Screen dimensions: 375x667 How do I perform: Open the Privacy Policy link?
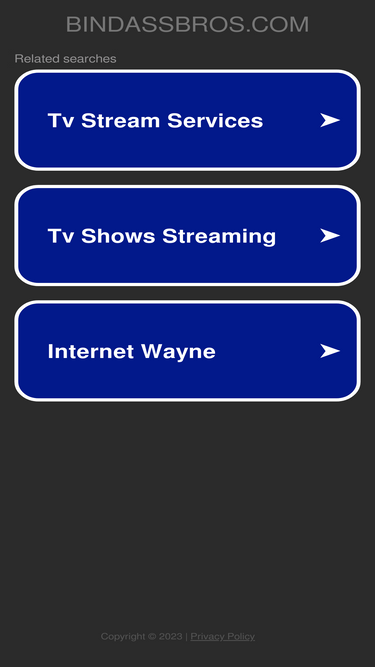[x=222, y=636]
